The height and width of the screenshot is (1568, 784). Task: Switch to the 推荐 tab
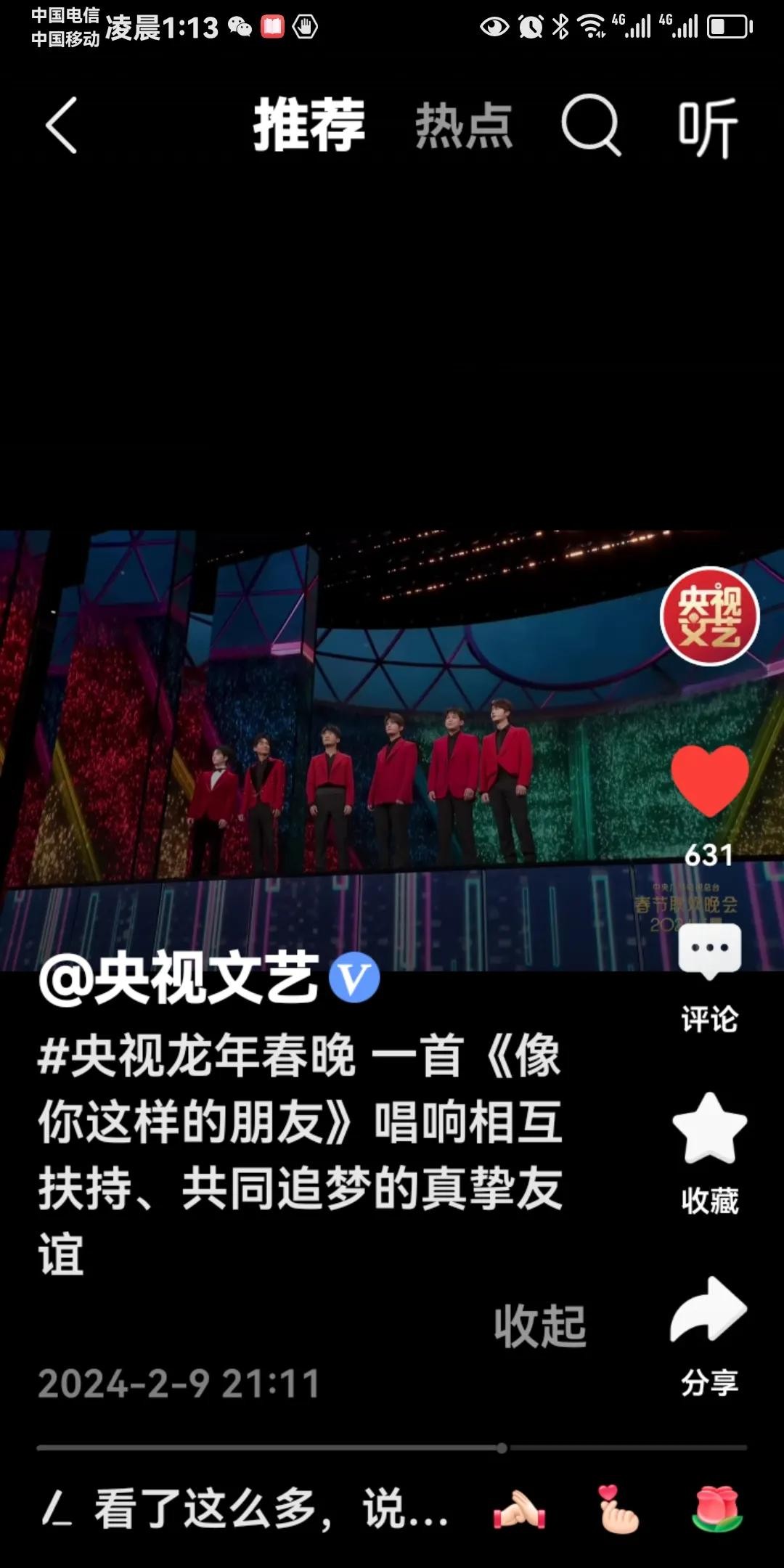point(309,126)
